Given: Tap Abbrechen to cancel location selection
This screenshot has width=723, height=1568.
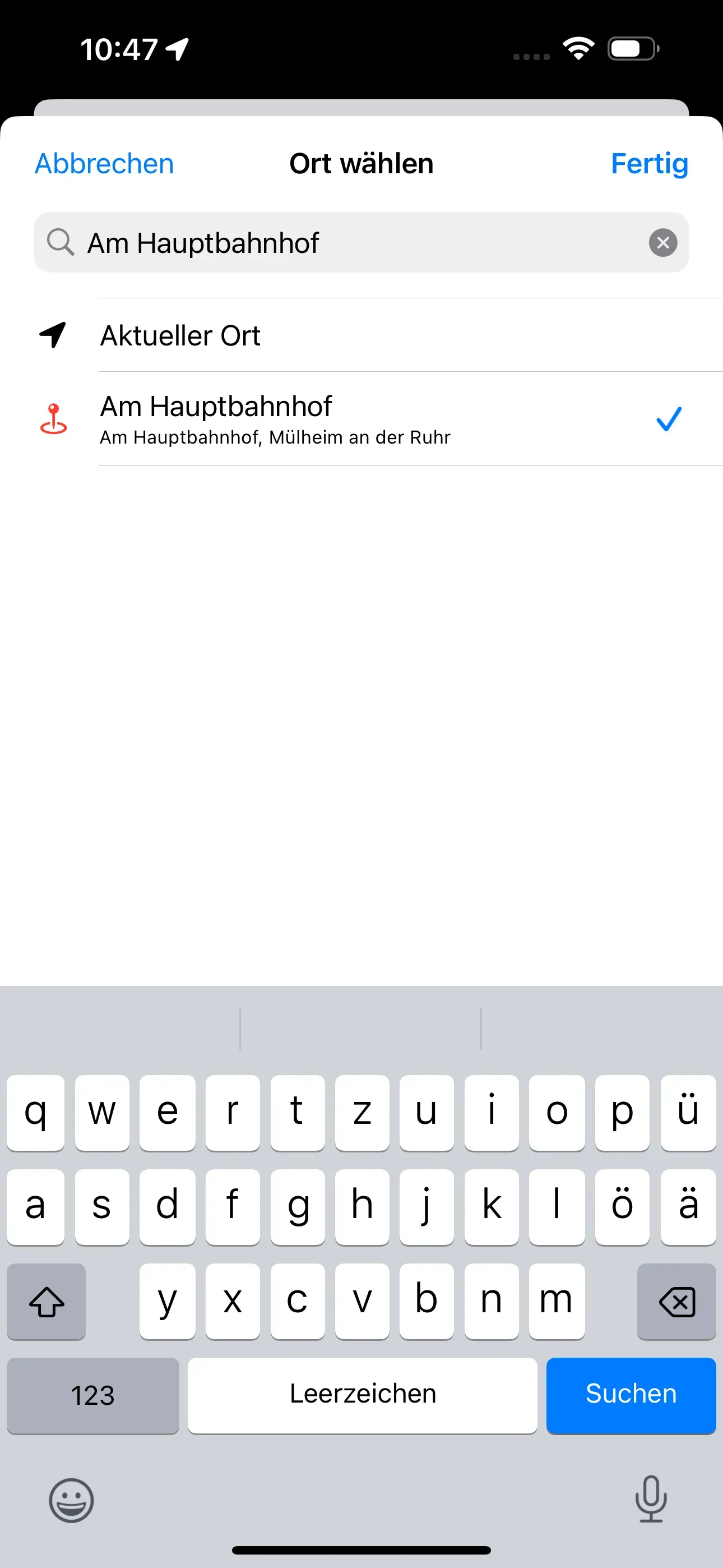Looking at the screenshot, I should coord(104,164).
